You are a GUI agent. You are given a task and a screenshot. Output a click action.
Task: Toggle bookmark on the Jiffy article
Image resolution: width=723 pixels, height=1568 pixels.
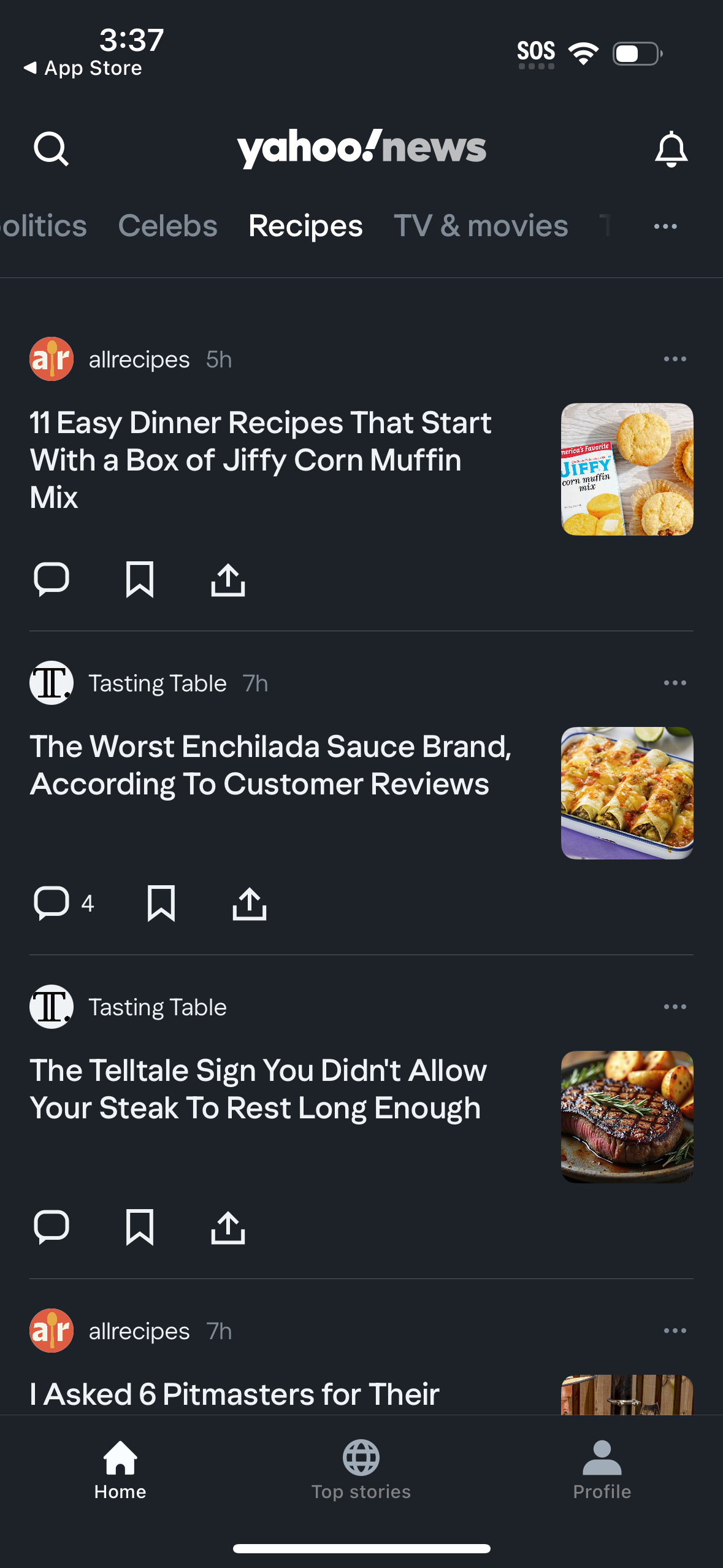(140, 579)
